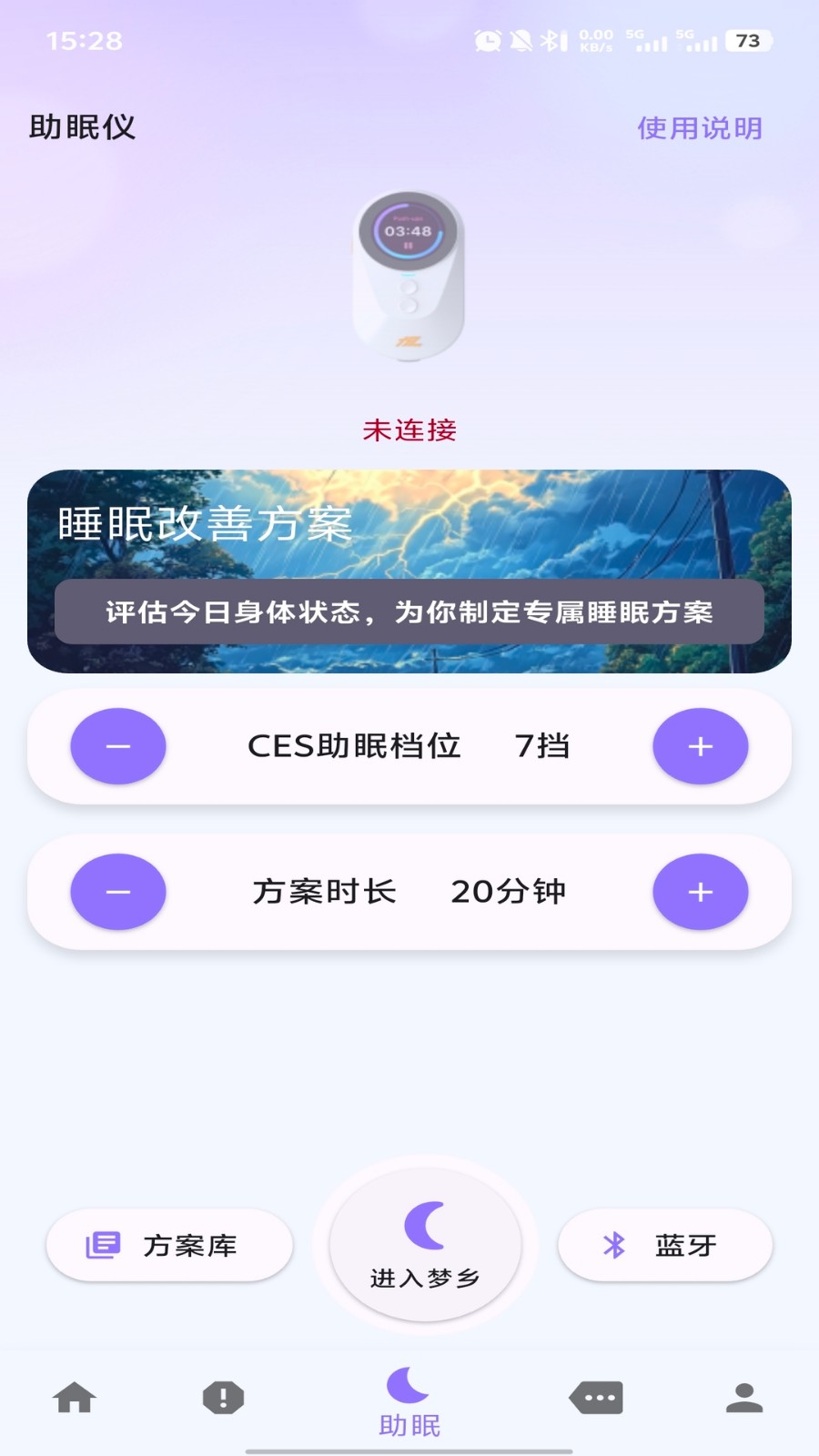Increase the 方案时长 duration
The width and height of the screenshot is (819, 1456).
coord(700,892)
